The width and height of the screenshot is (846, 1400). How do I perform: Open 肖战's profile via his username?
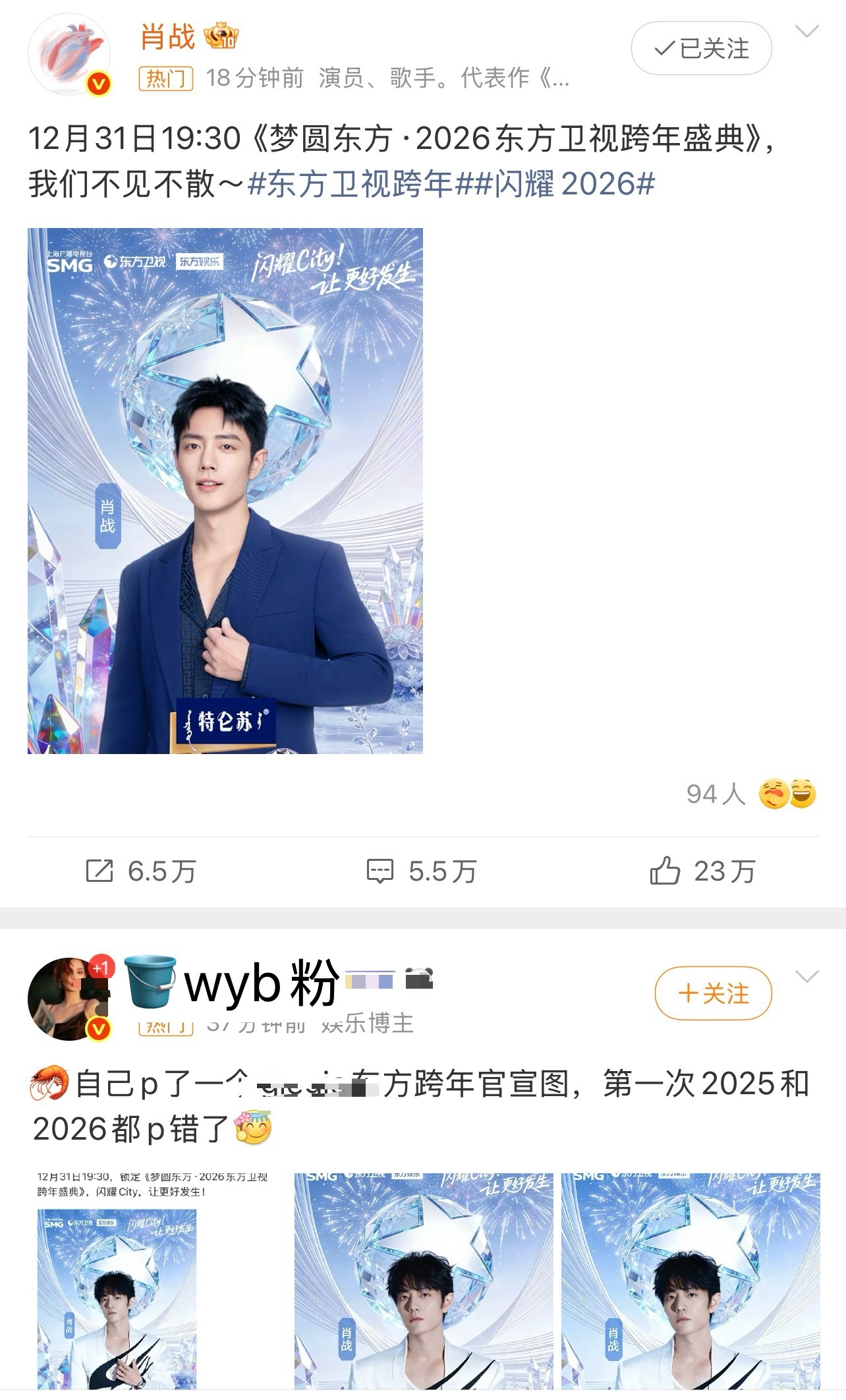click(167, 38)
